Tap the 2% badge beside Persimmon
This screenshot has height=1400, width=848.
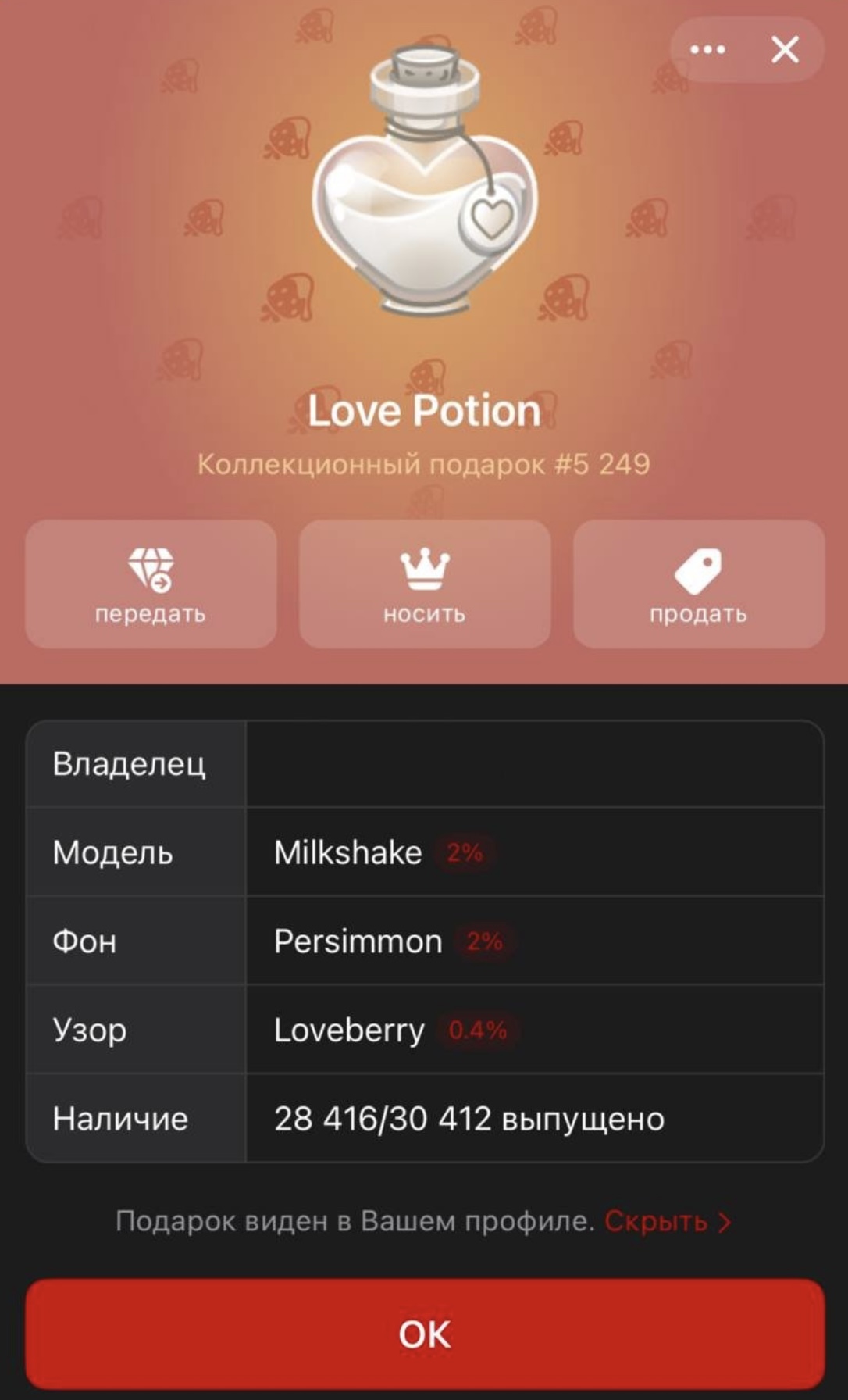(484, 941)
